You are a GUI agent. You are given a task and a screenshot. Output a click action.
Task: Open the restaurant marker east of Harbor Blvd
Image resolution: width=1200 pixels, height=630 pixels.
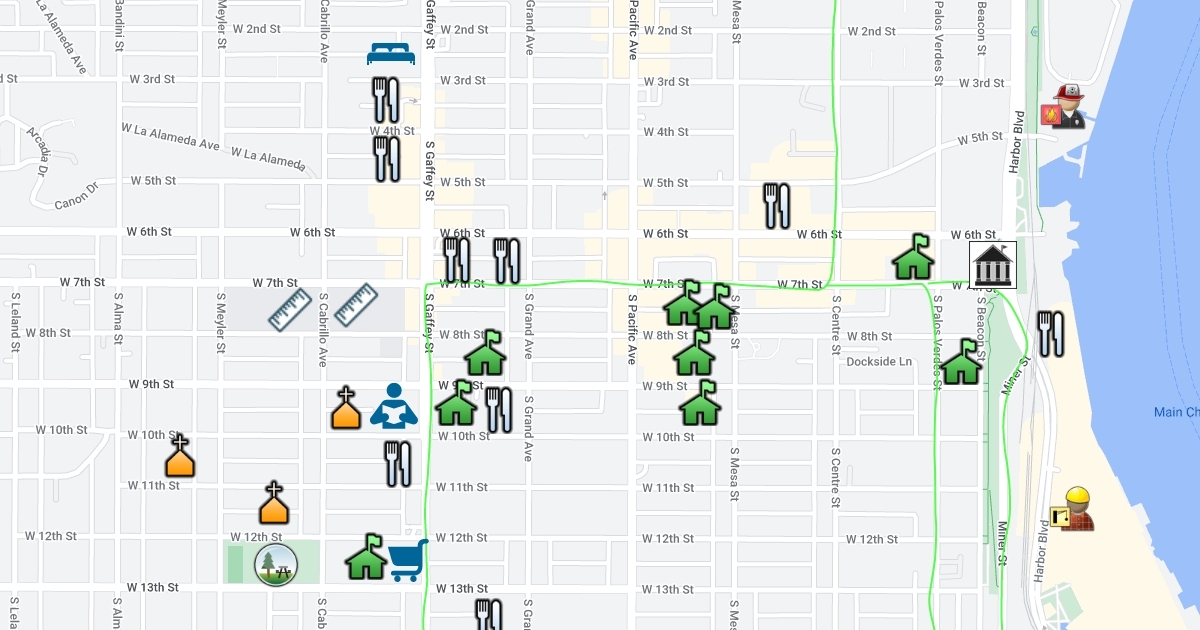coord(1050,333)
